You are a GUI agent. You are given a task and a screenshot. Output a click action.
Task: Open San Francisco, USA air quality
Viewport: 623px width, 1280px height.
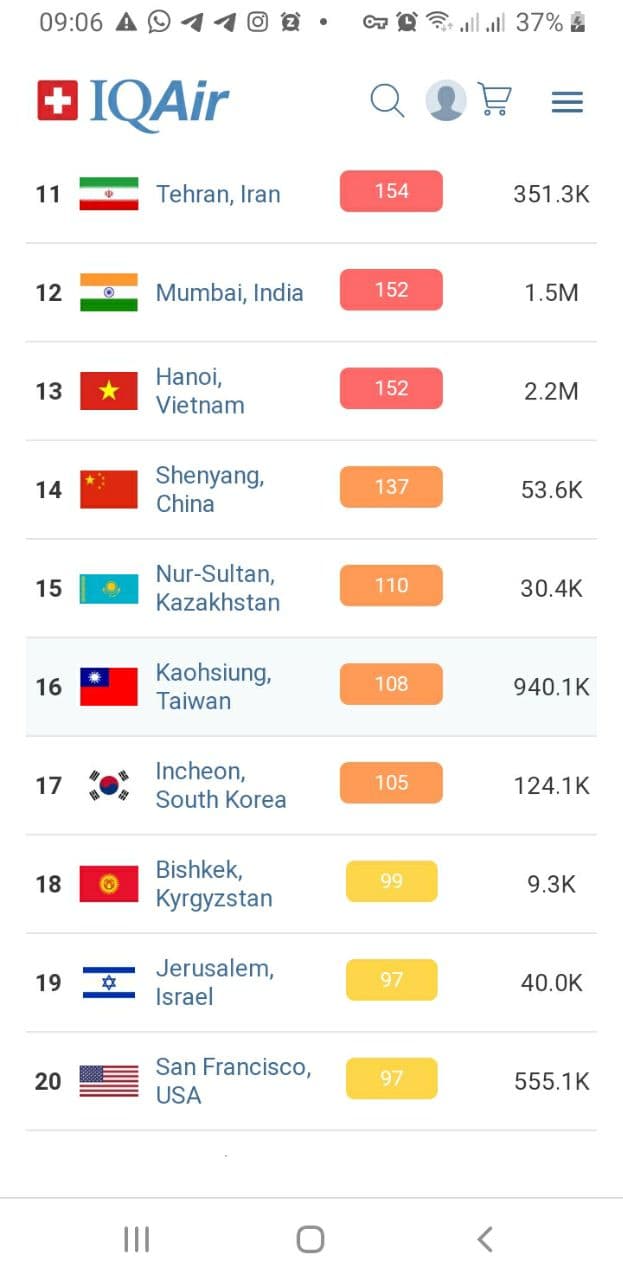pos(232,1081)
